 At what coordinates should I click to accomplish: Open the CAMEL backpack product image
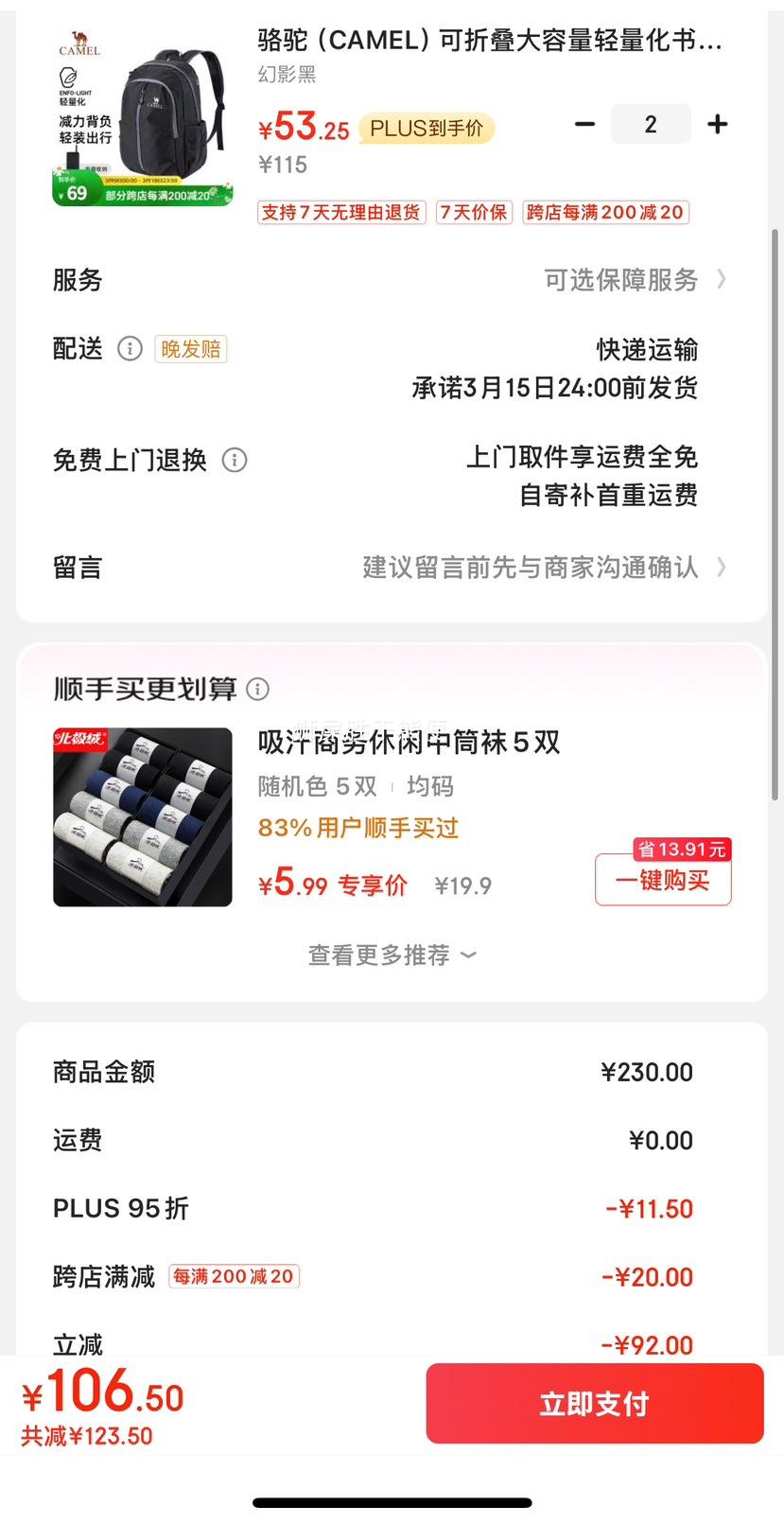tap(143, 118)
